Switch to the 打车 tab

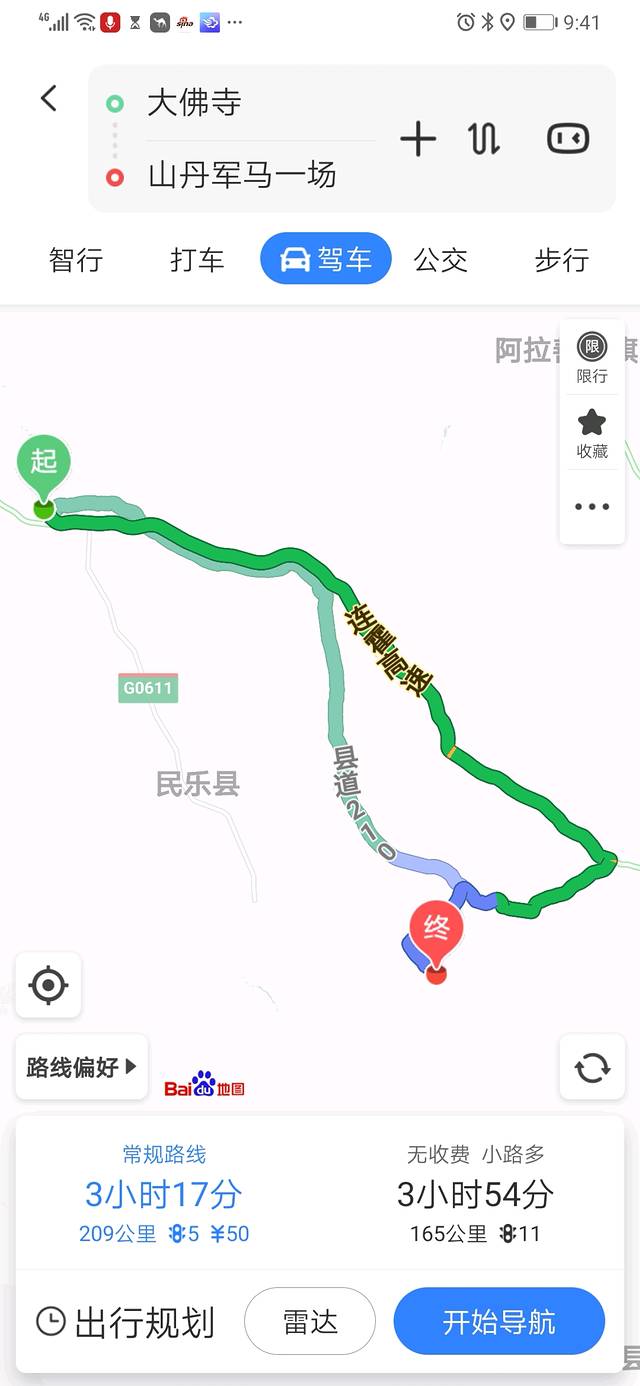[197, 260]
